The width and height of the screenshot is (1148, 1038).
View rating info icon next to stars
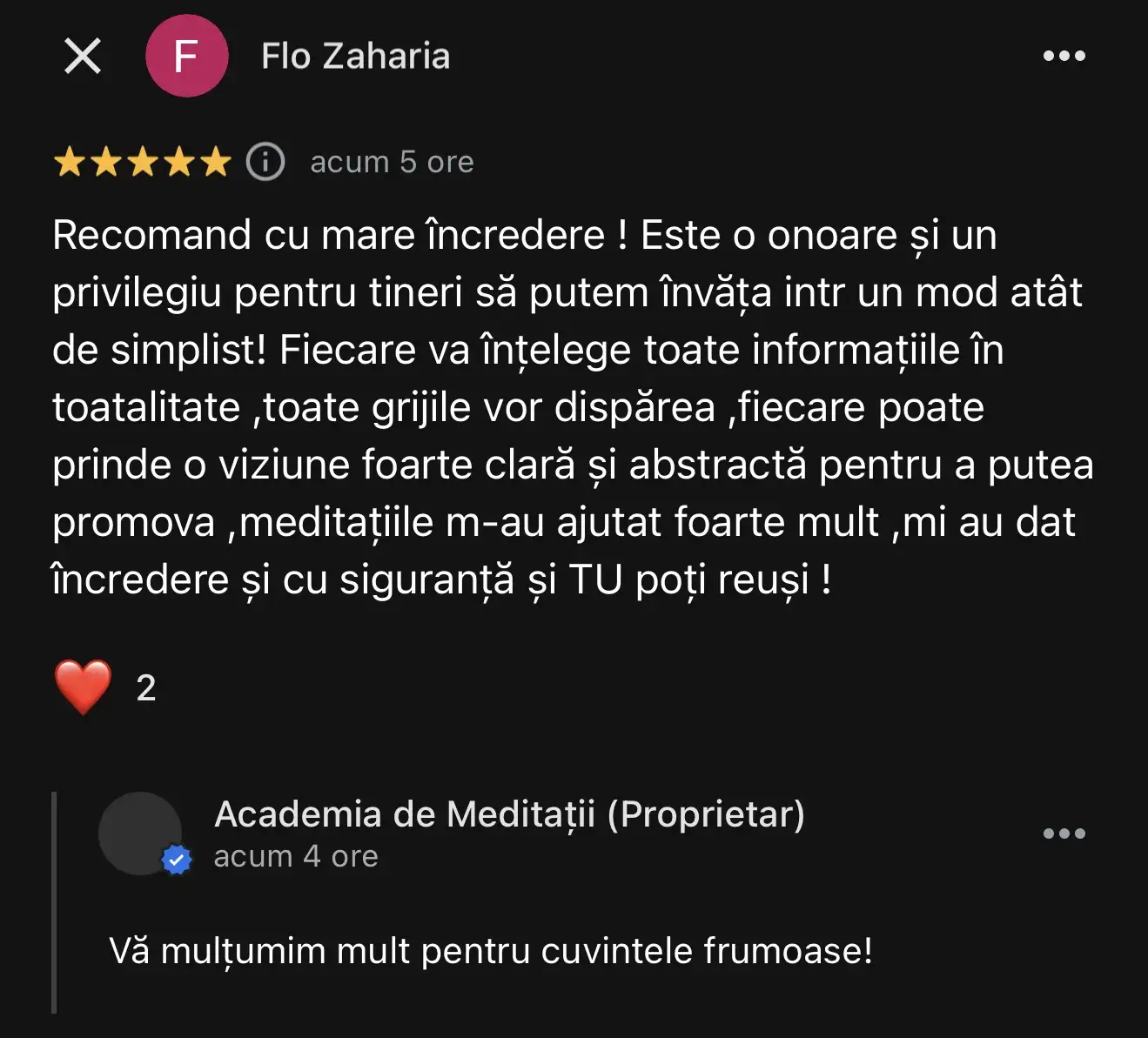(x=265, y=162)
